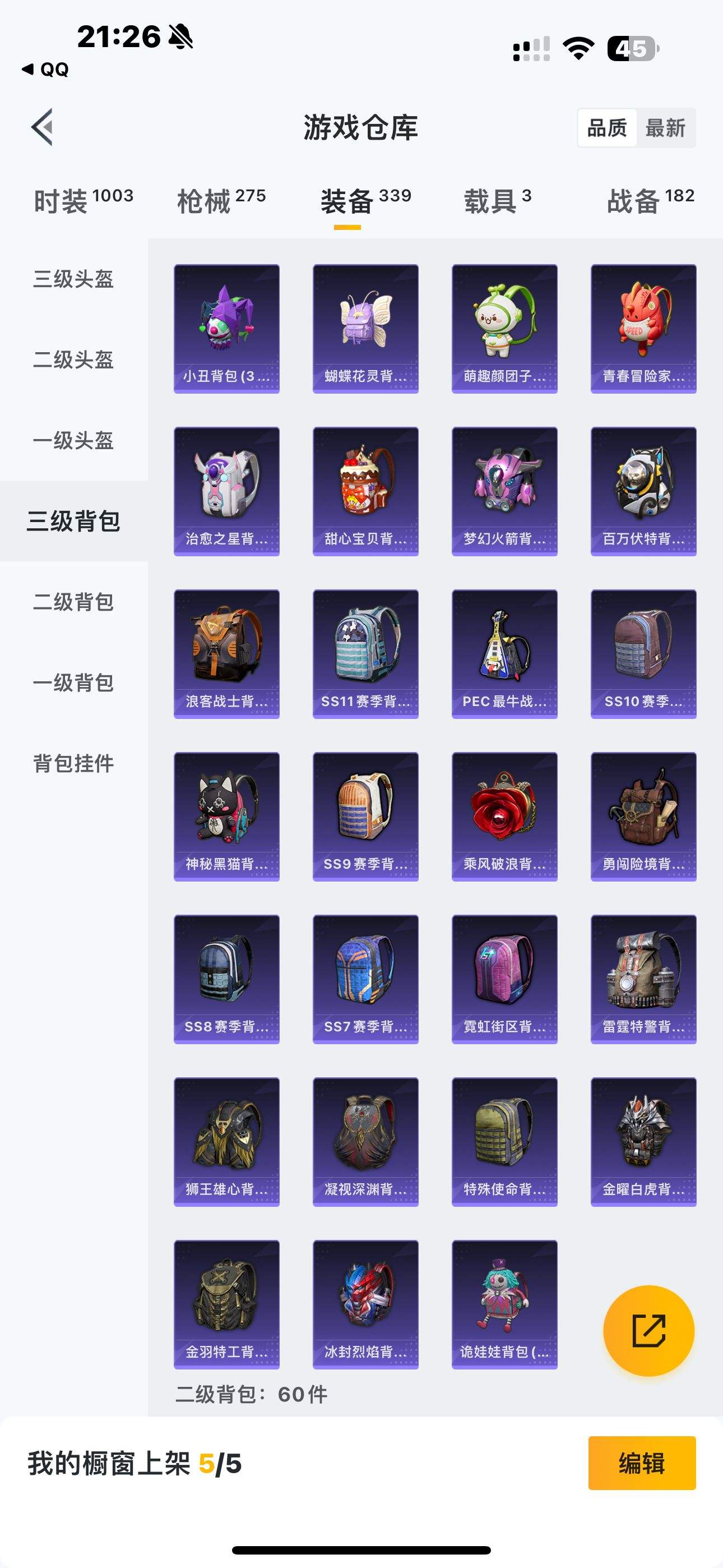Open the 甜心宝贝 backpack tile

click(366, 491)
